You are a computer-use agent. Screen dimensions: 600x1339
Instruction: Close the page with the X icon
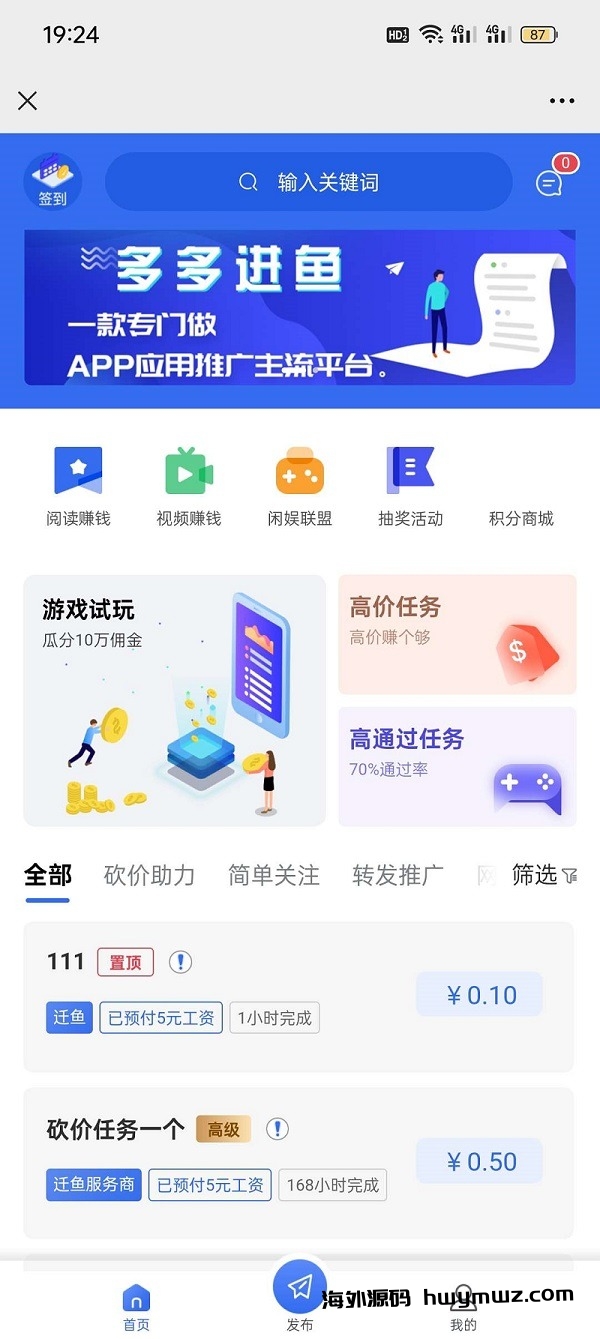click(28, 100)
